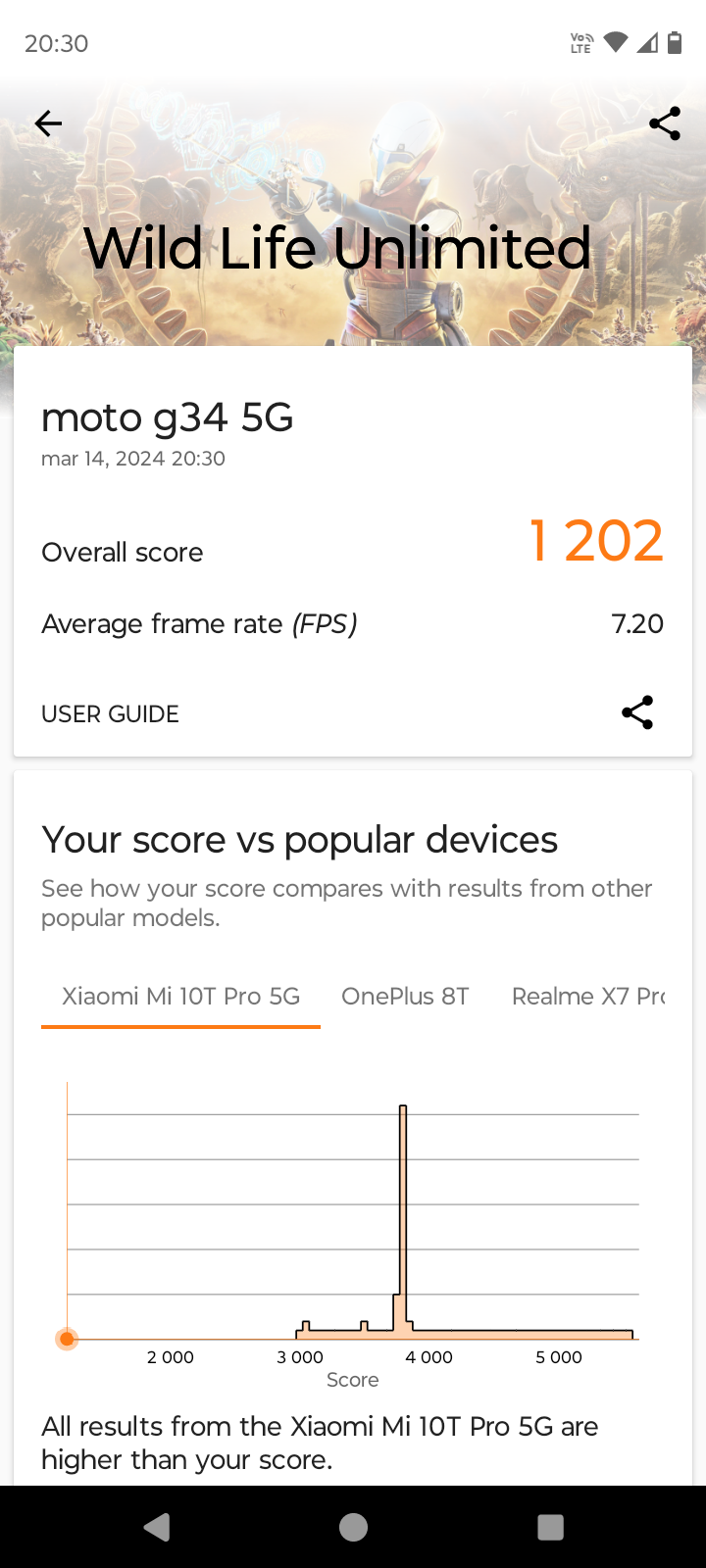Share via the top-right share icon
The image size is (706, 1568).
665,123
